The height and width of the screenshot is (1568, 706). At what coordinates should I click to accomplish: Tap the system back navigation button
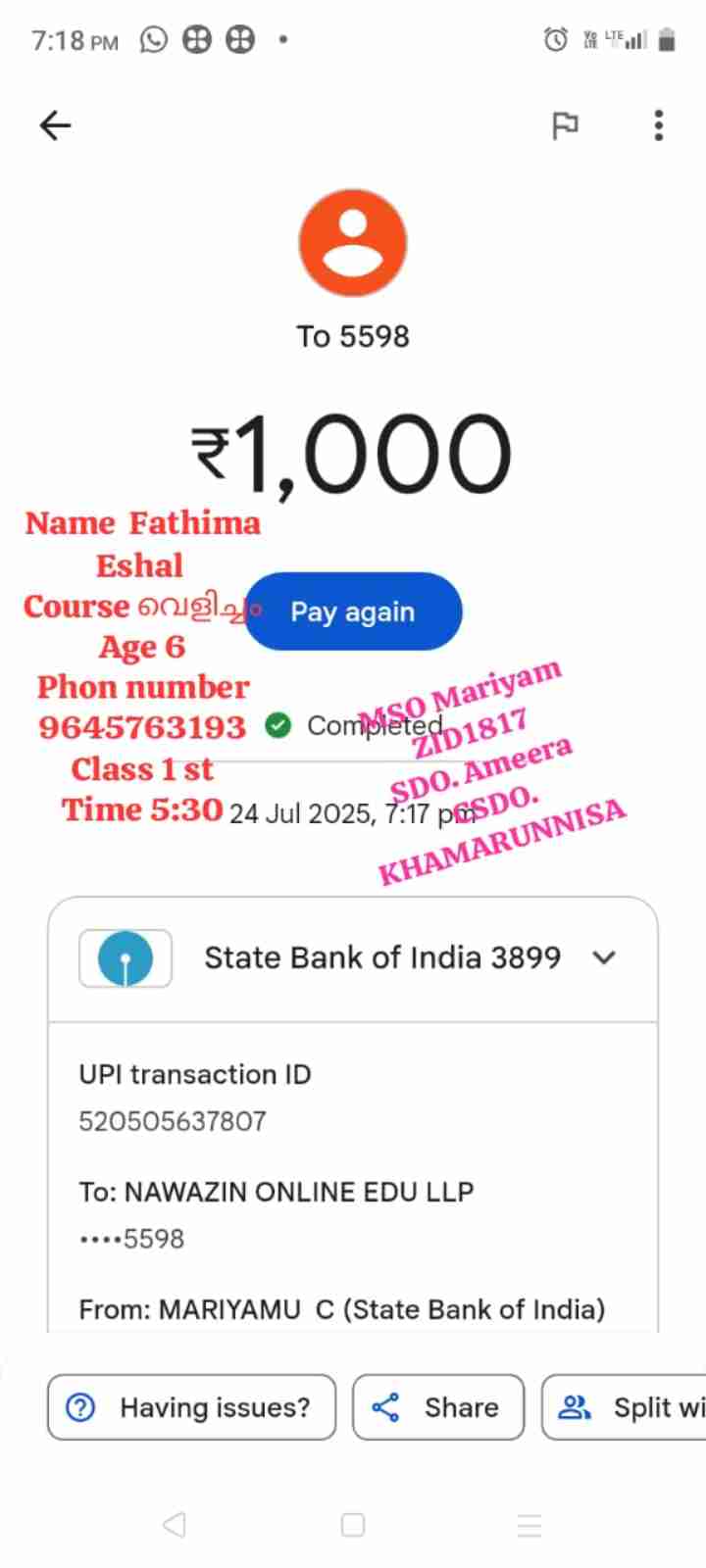(x=175, y=1525)
